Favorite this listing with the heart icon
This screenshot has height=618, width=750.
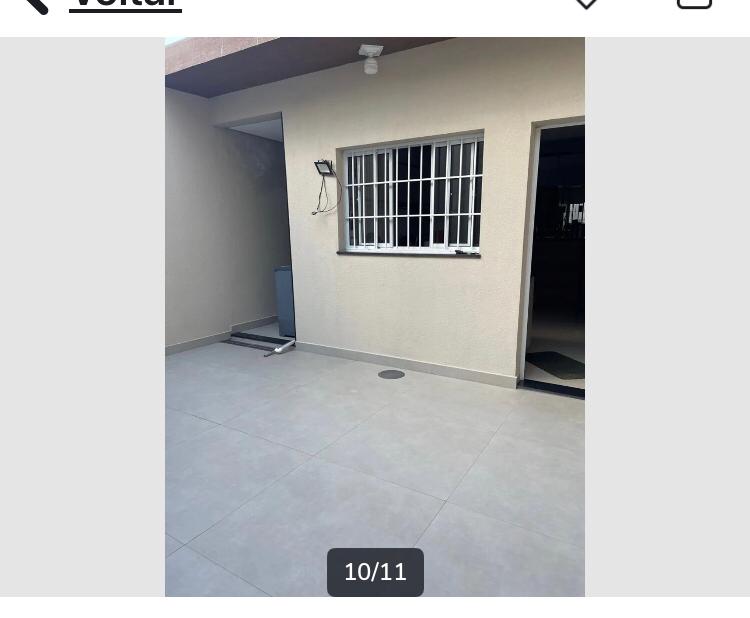point(586,4)
